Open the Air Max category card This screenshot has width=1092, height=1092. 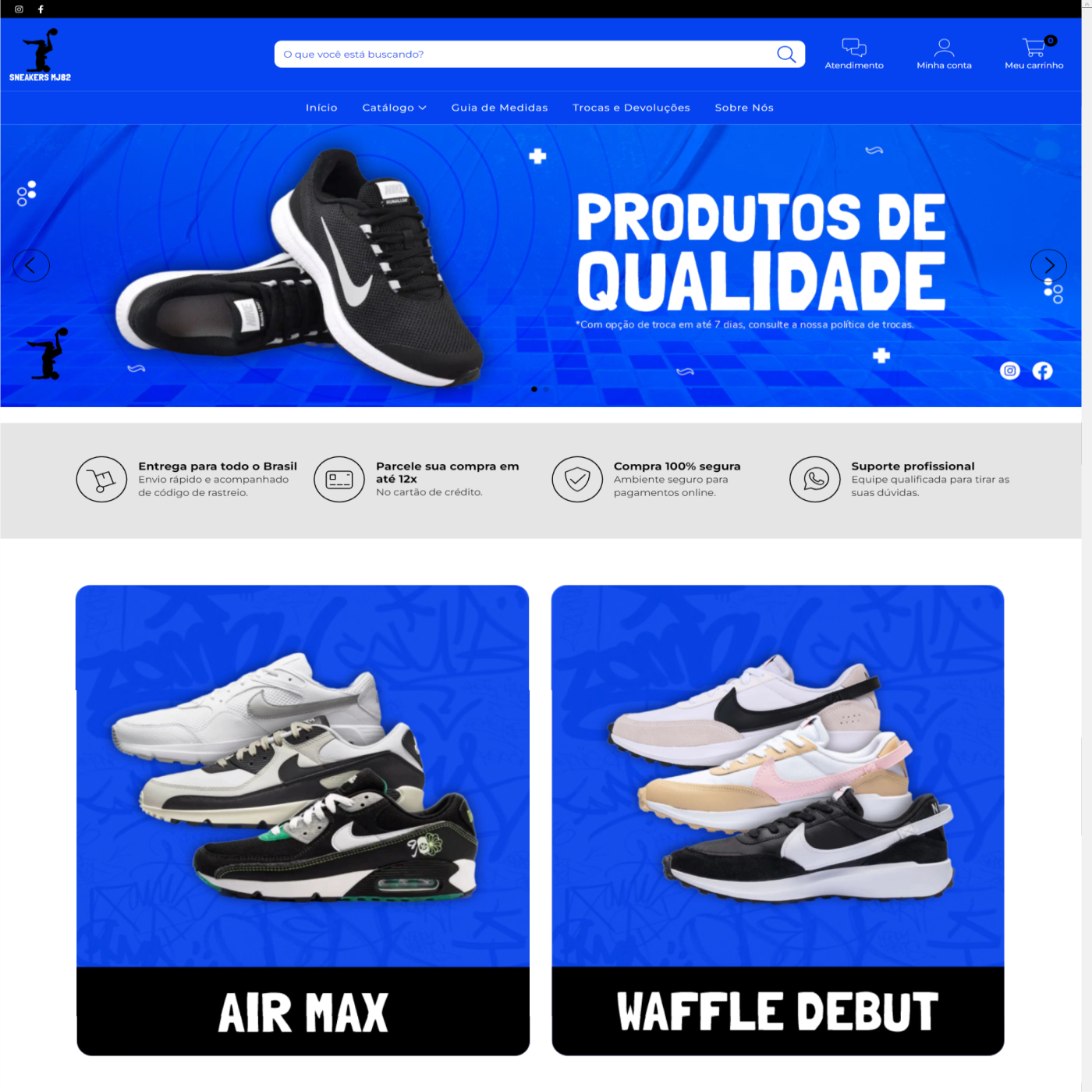[303, 819]
